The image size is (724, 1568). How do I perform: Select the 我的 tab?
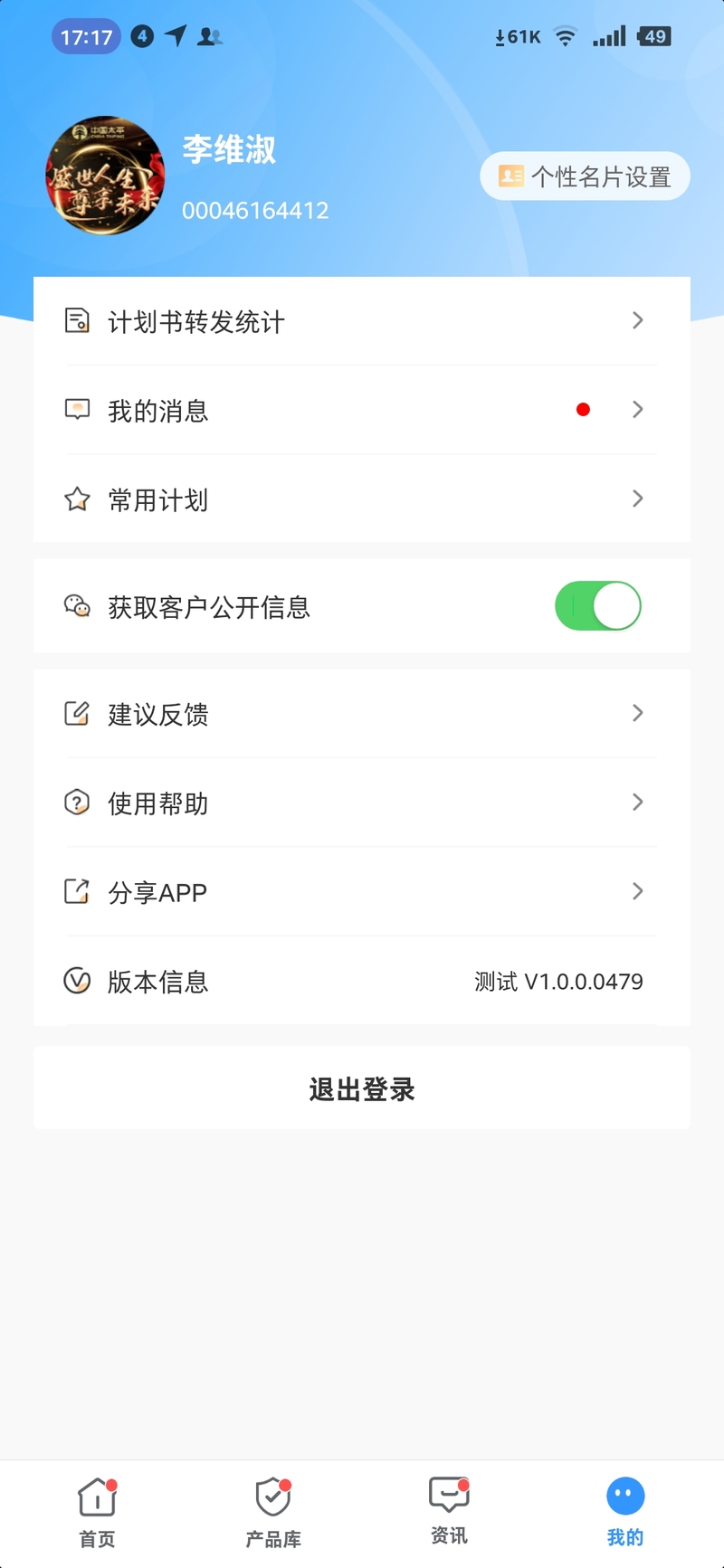pyautogui.click(x=625, y=1513)
